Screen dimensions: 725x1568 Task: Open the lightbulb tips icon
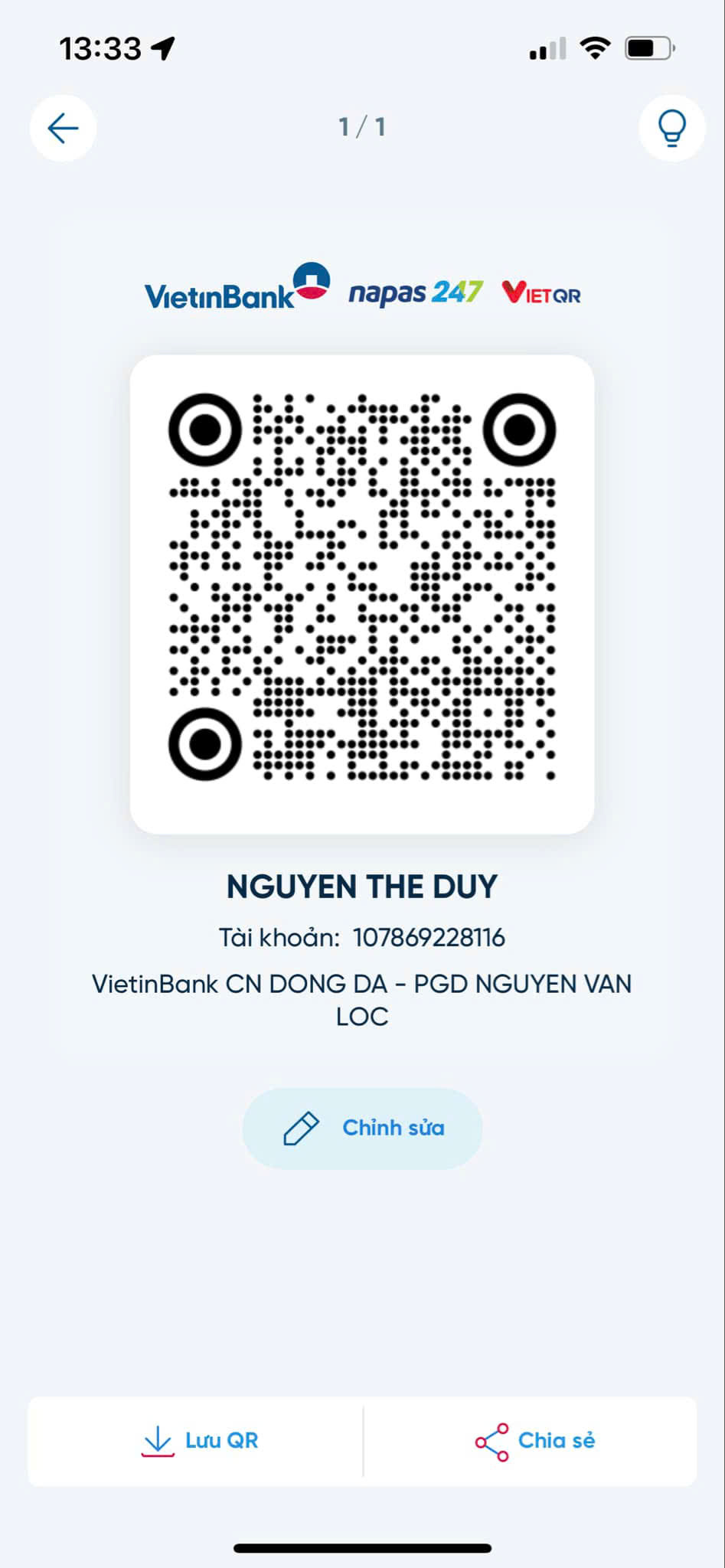coord(671,128)
